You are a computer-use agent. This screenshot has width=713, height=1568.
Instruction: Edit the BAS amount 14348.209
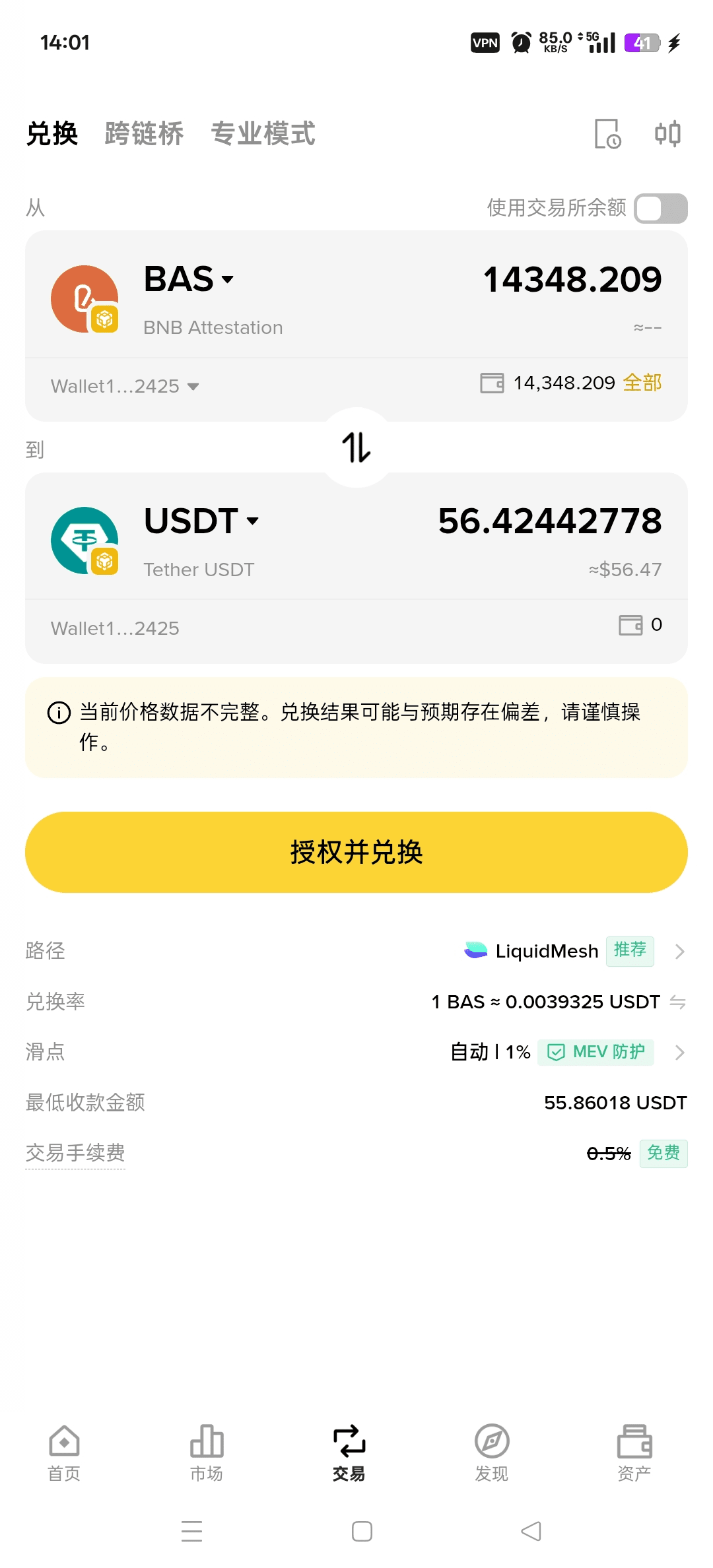(572, 279)
